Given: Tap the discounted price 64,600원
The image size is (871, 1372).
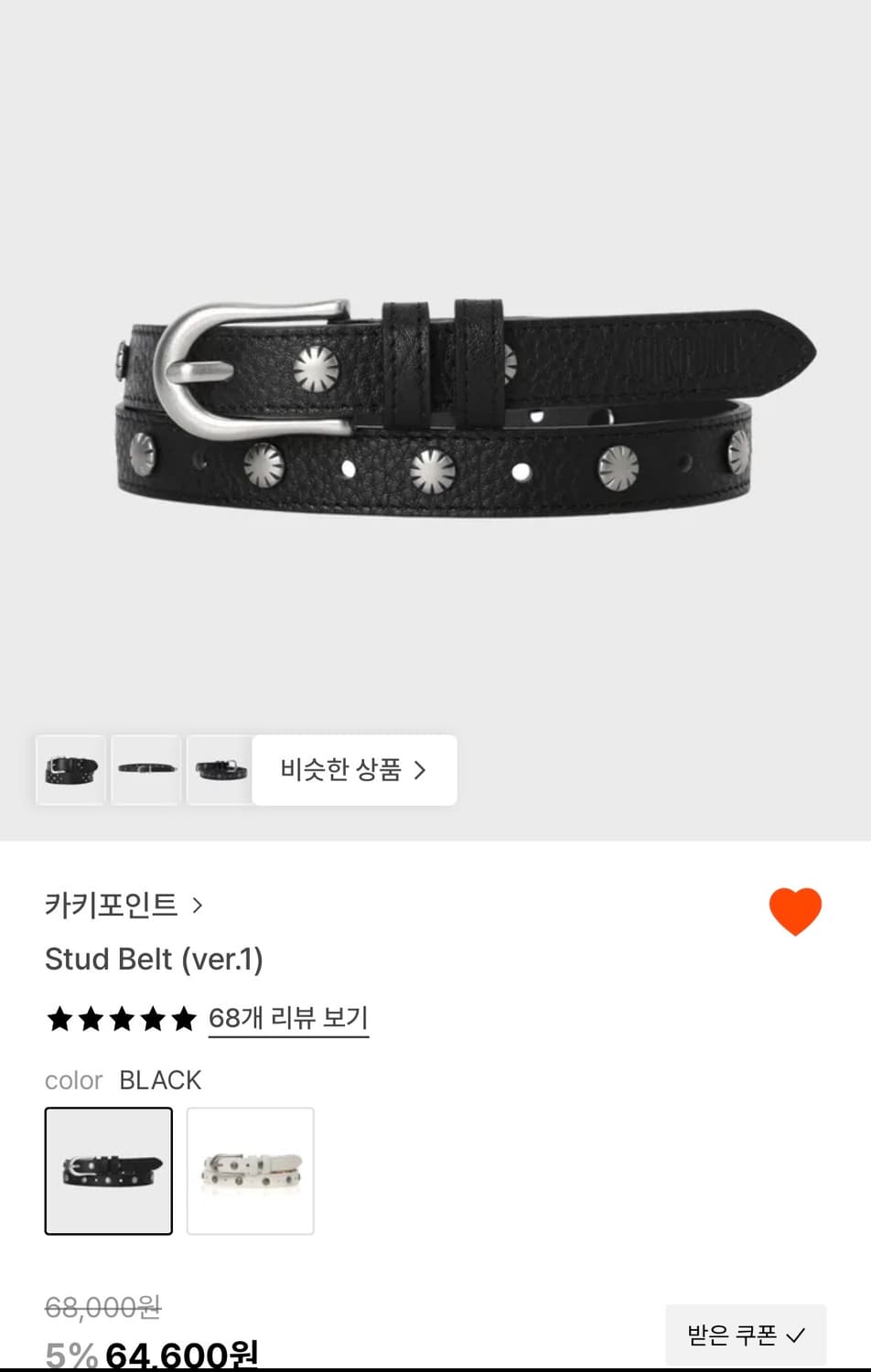Looking at the screenshot, I should (x=183, y=1354).
